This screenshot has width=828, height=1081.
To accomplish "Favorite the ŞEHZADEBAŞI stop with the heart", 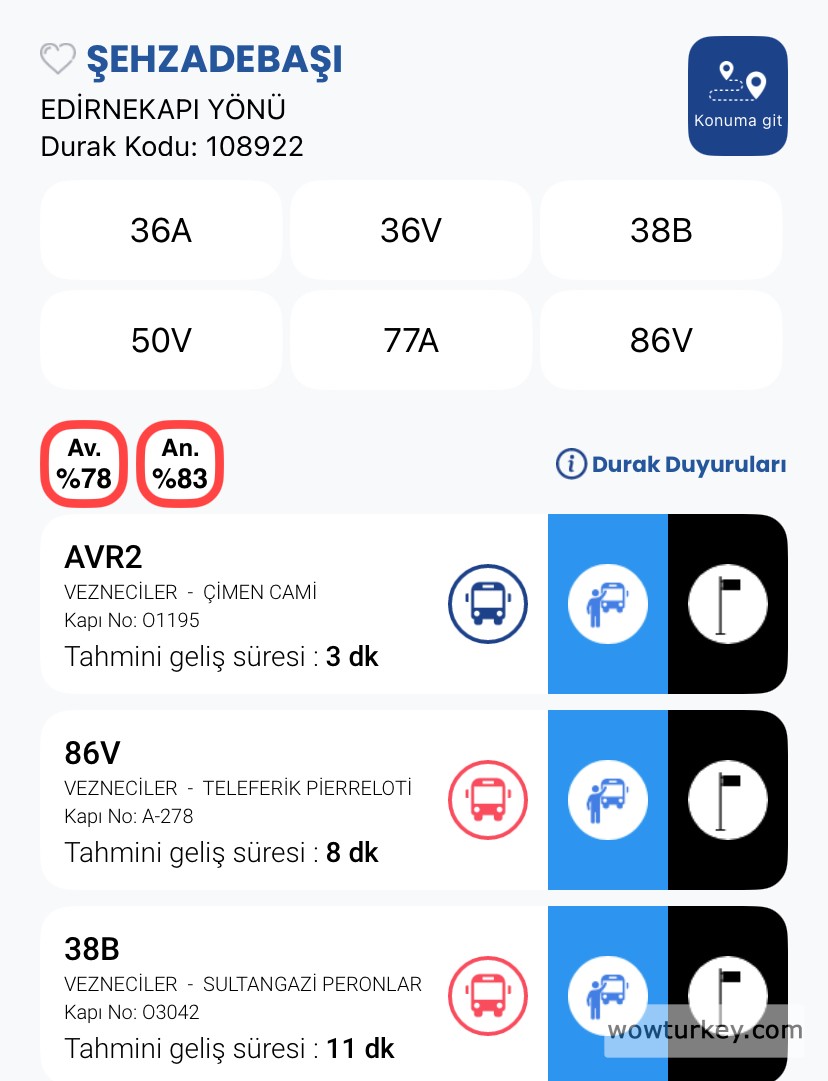I will pos(58,60).
